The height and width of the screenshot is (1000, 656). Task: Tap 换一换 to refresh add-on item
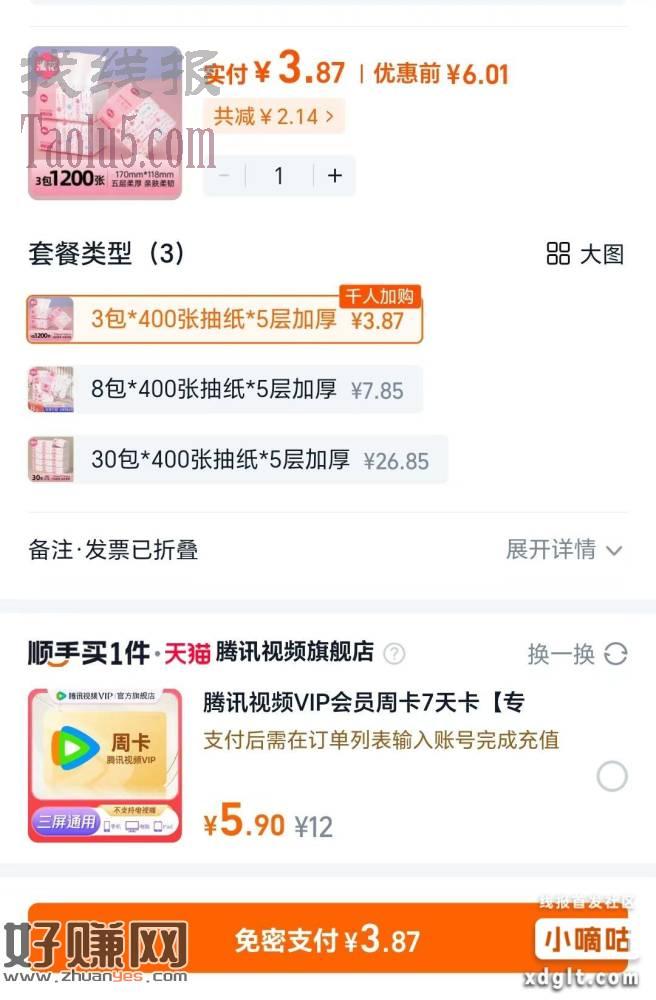(x=576, y=654)
